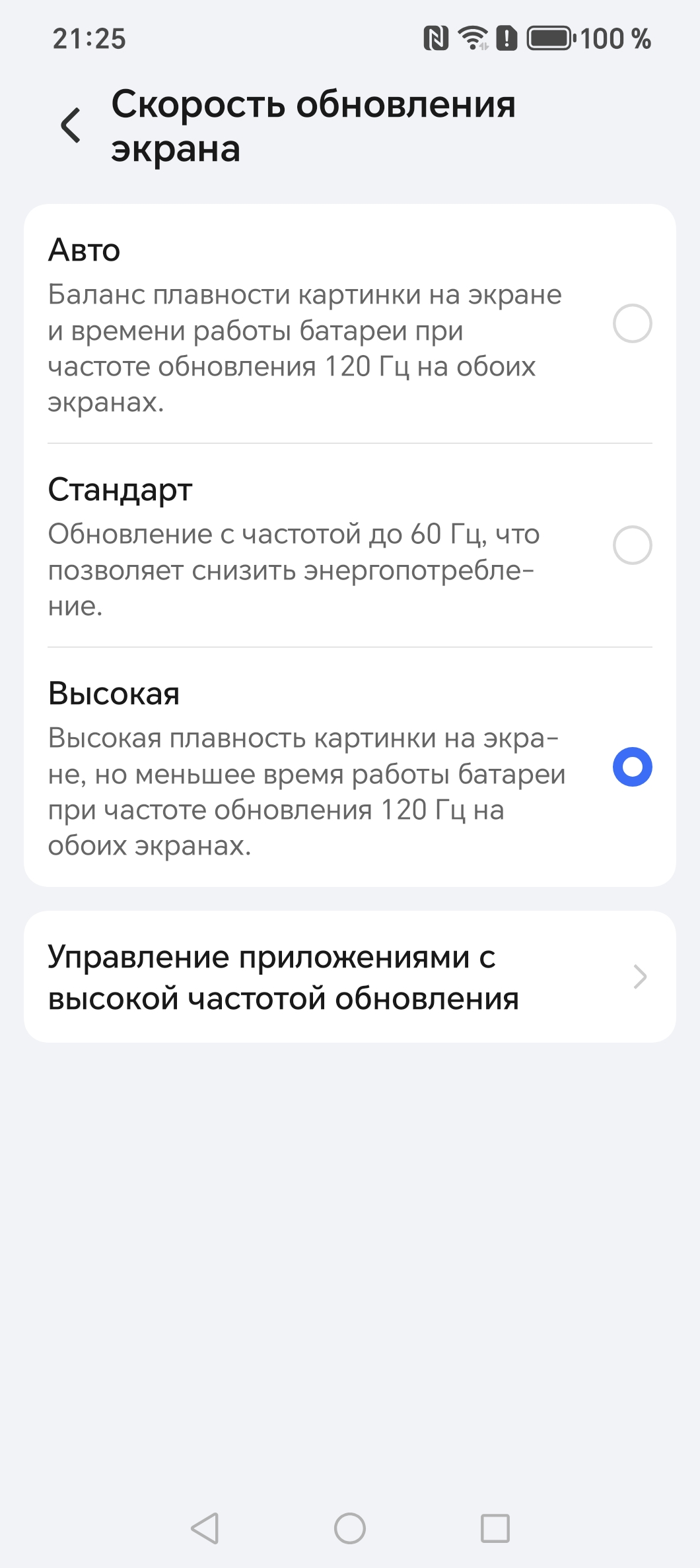Image resolution: width=700 pixels, height=1568 pixels.
Task: Choose the Стандарт 60 Гц option
Action: (x=631, y=545)
